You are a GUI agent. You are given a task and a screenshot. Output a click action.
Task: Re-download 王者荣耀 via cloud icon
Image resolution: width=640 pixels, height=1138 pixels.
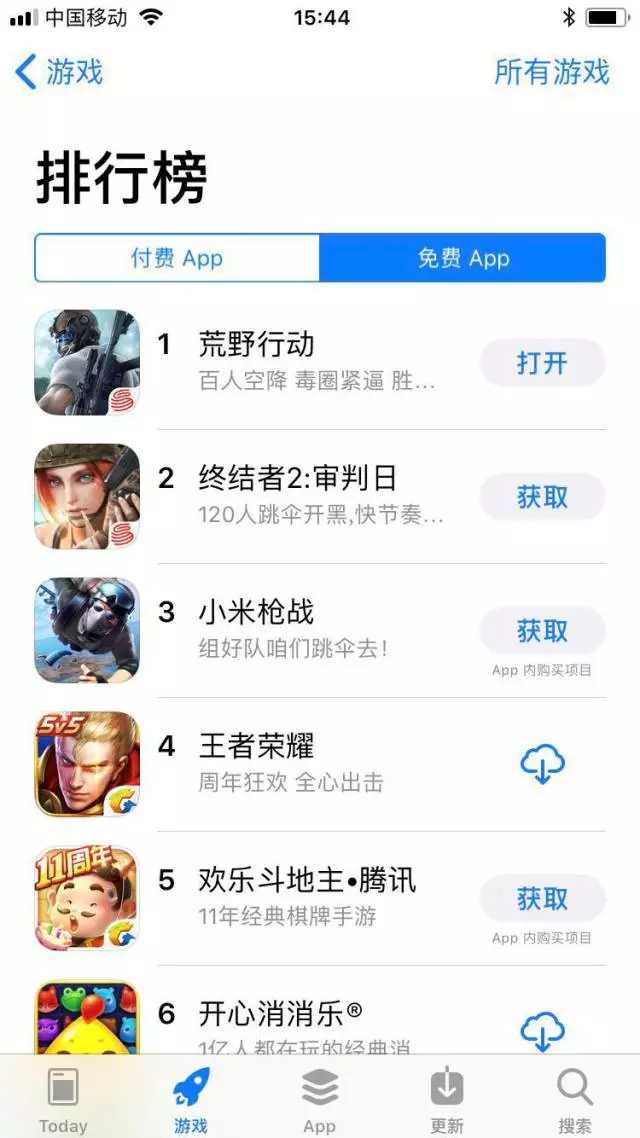(542, 764)
